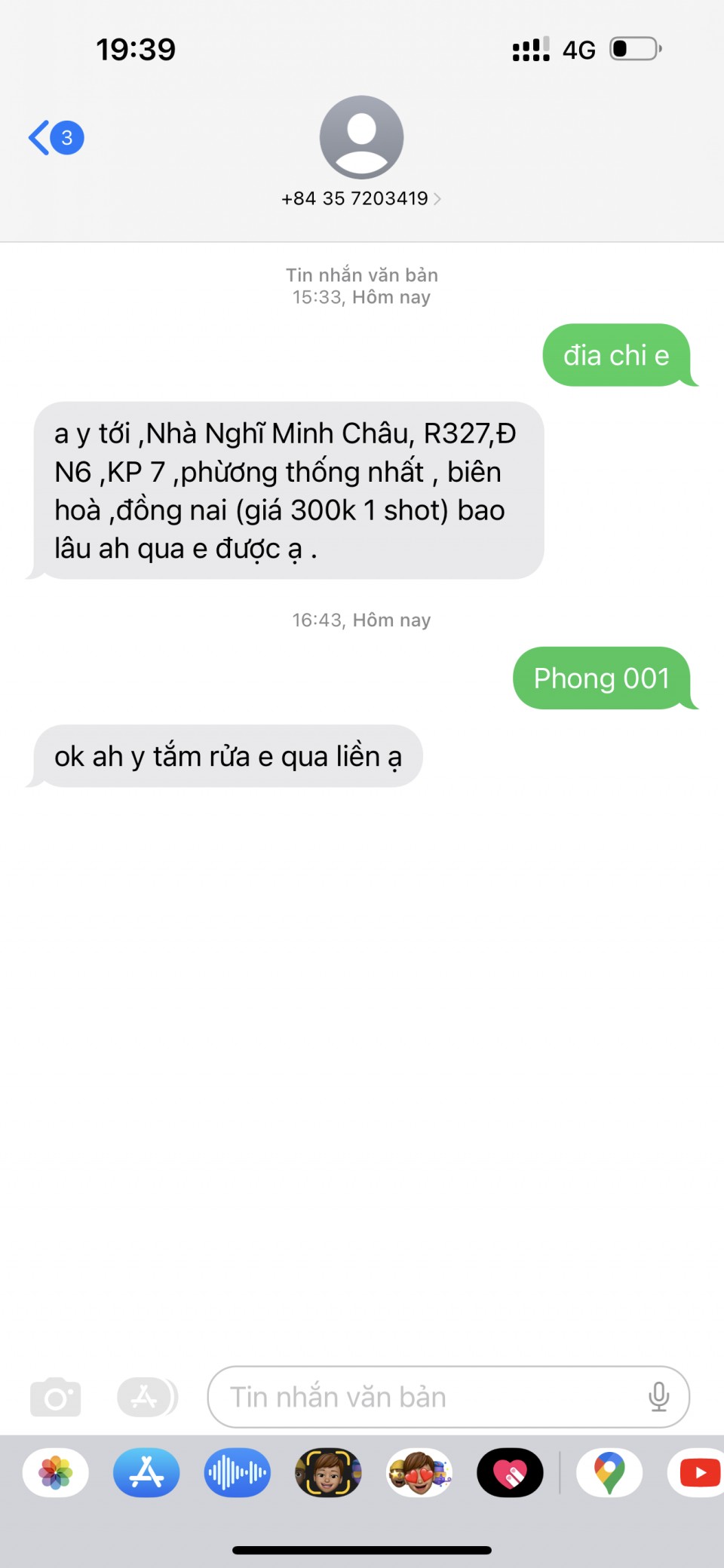Screen dimensions: 724x1568
Task: Open contact details for +84 35 7203419
Action: coord(361,198)
